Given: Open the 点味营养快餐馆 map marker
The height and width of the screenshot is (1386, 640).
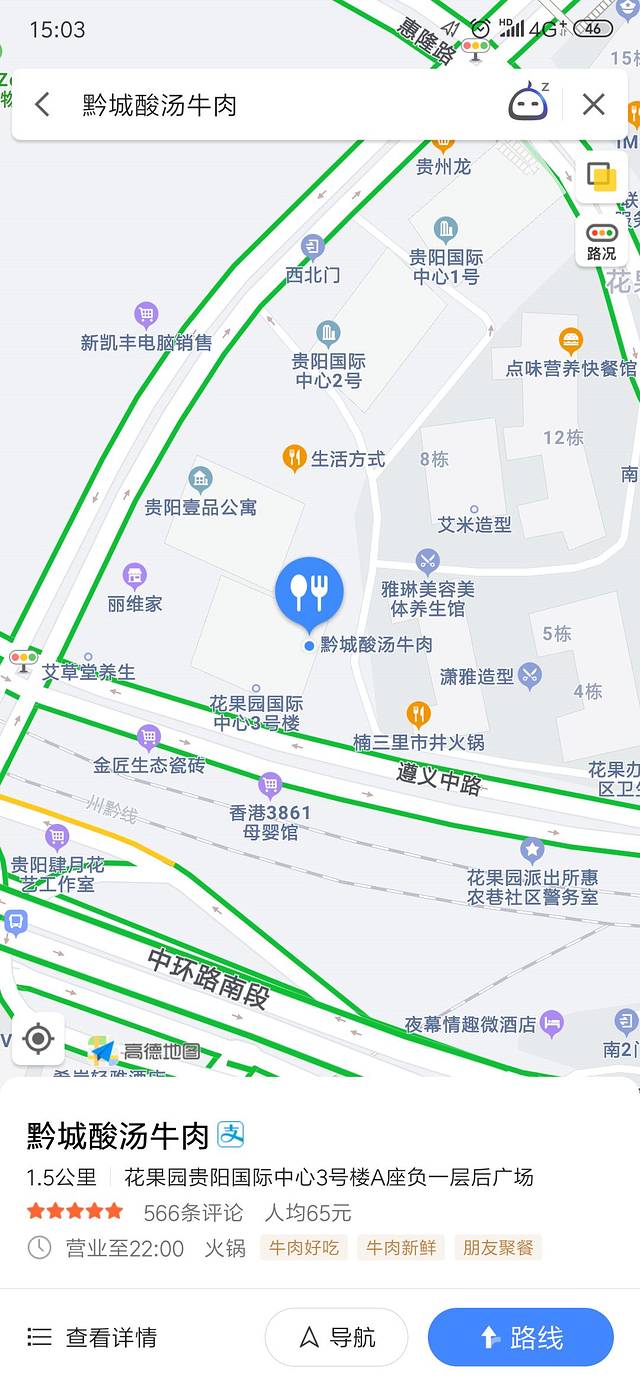Looking at the screenshot, I should (x=571, y=341).
